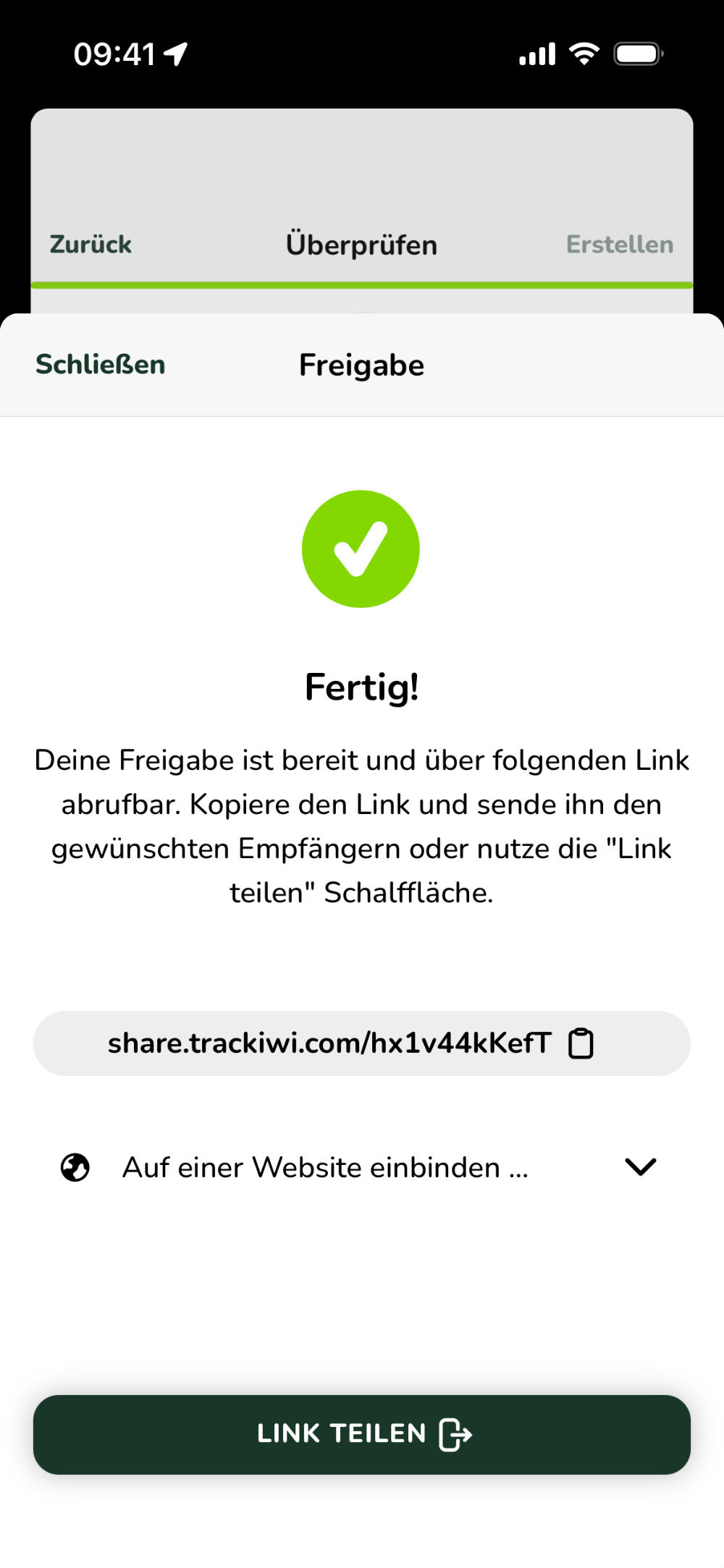Go back with Zurück
The height and width of the screenshot is (1568, 724).
tap(90, 245)
